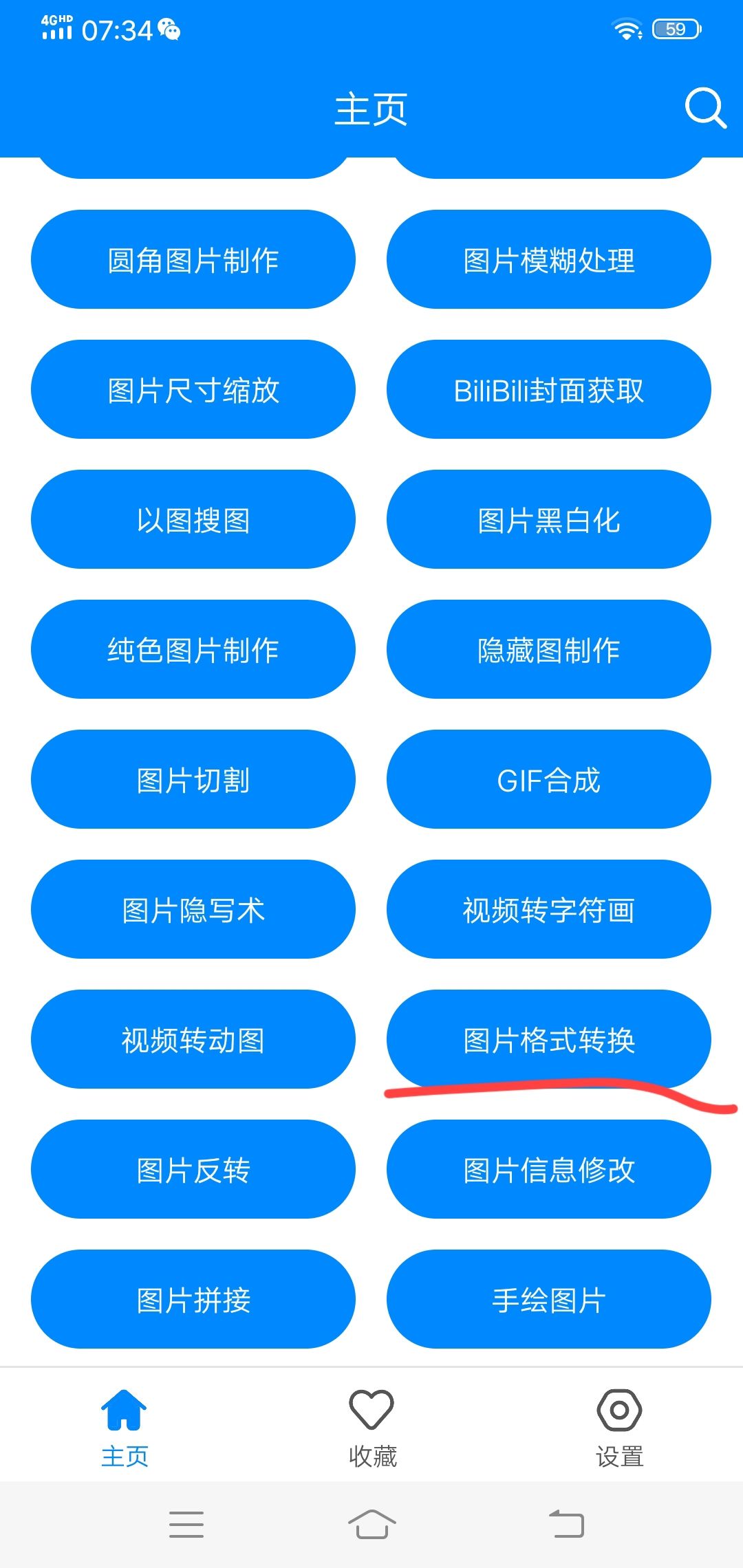Open settings via the gear icon

(619, 1408)
